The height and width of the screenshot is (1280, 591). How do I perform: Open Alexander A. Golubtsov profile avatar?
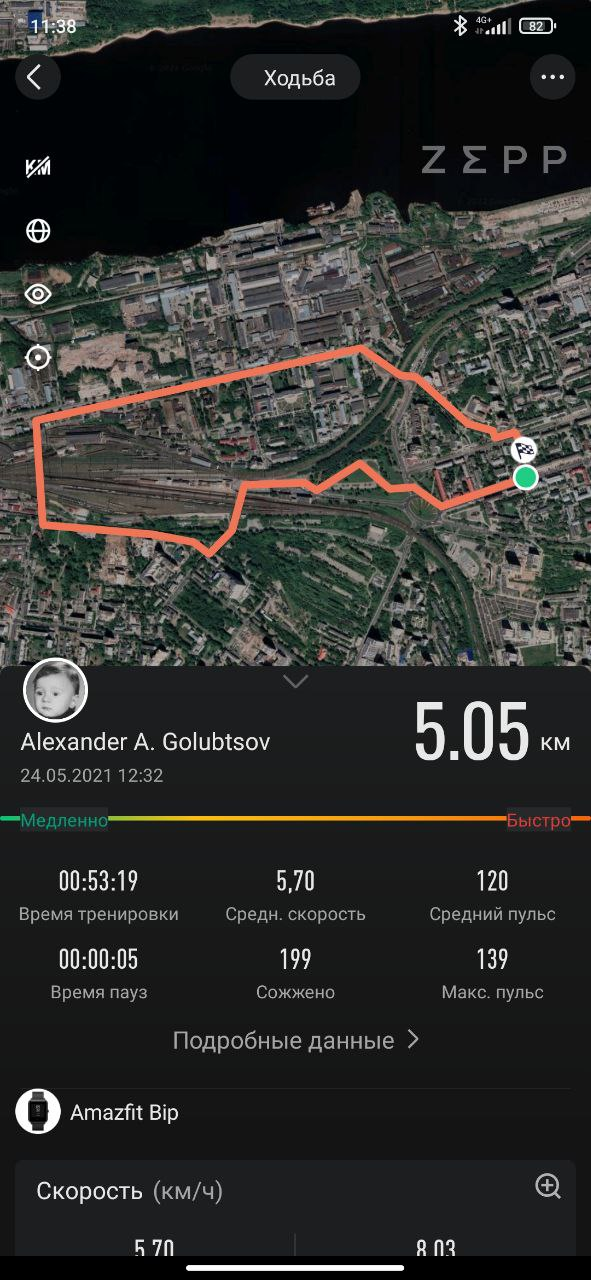(x=55, y=690)
